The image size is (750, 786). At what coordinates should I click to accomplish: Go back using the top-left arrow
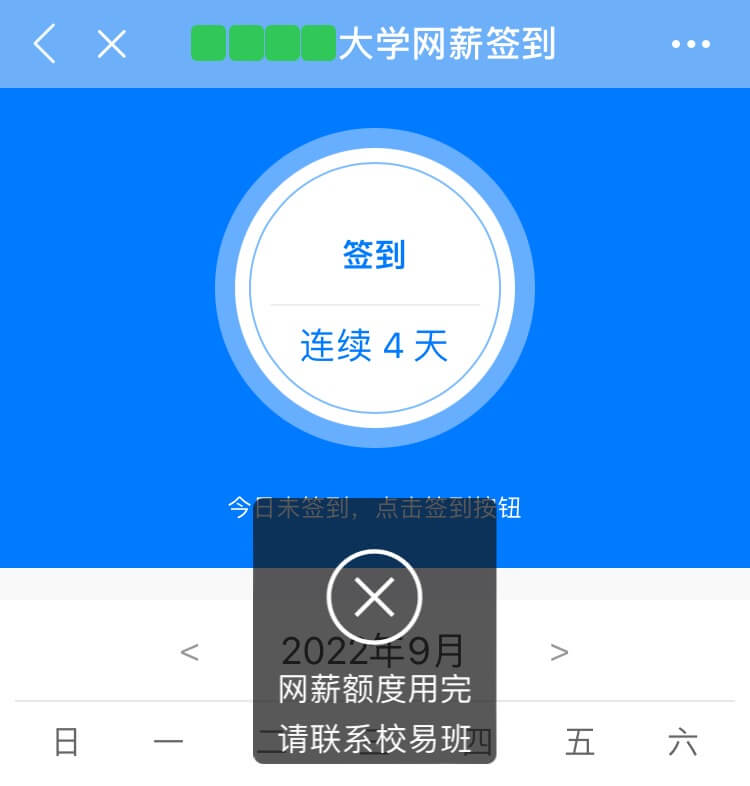pyautogui.click(x=44, y=44)
